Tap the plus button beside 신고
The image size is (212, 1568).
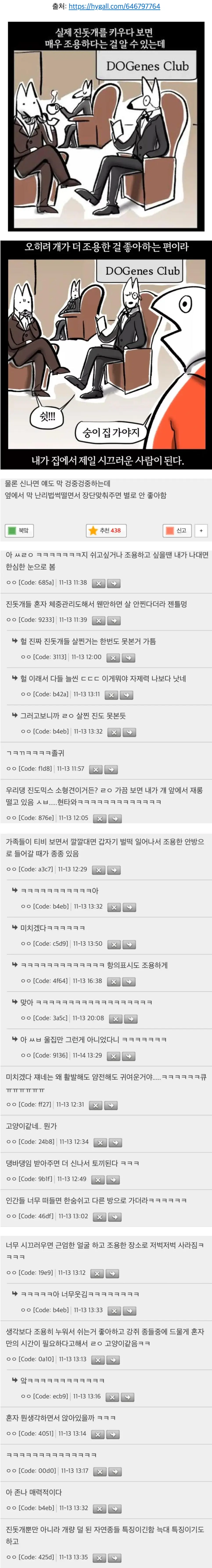coord(201,530)
